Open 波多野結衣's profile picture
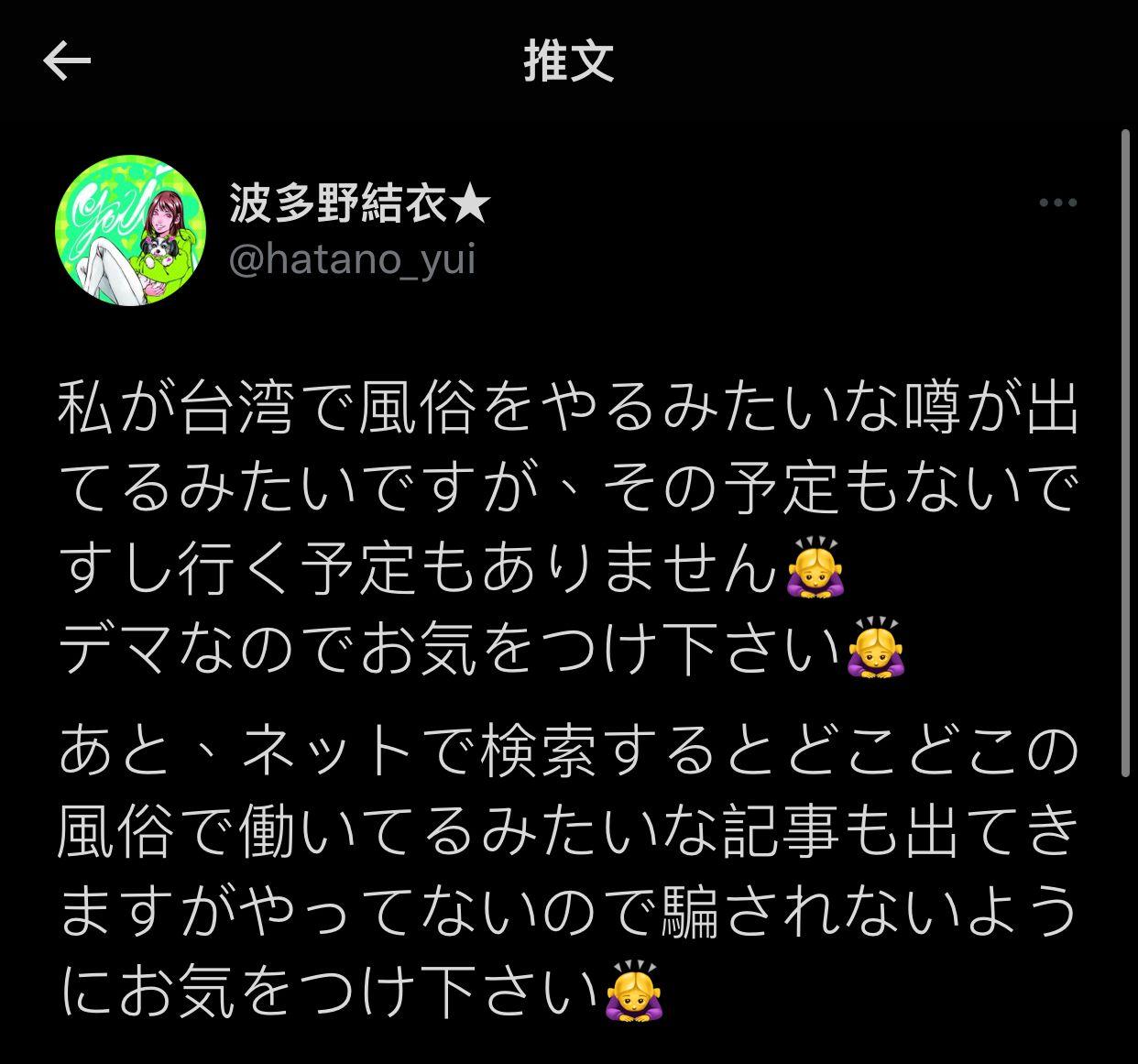Screen dimensions: 1138x1064 [130, 230]
